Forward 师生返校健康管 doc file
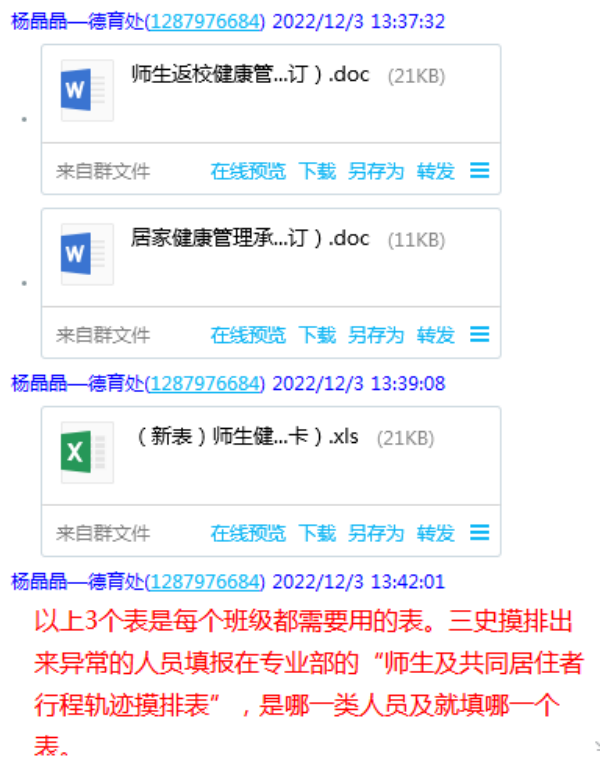This screenshot has height=757, width=600. (435, 171)
